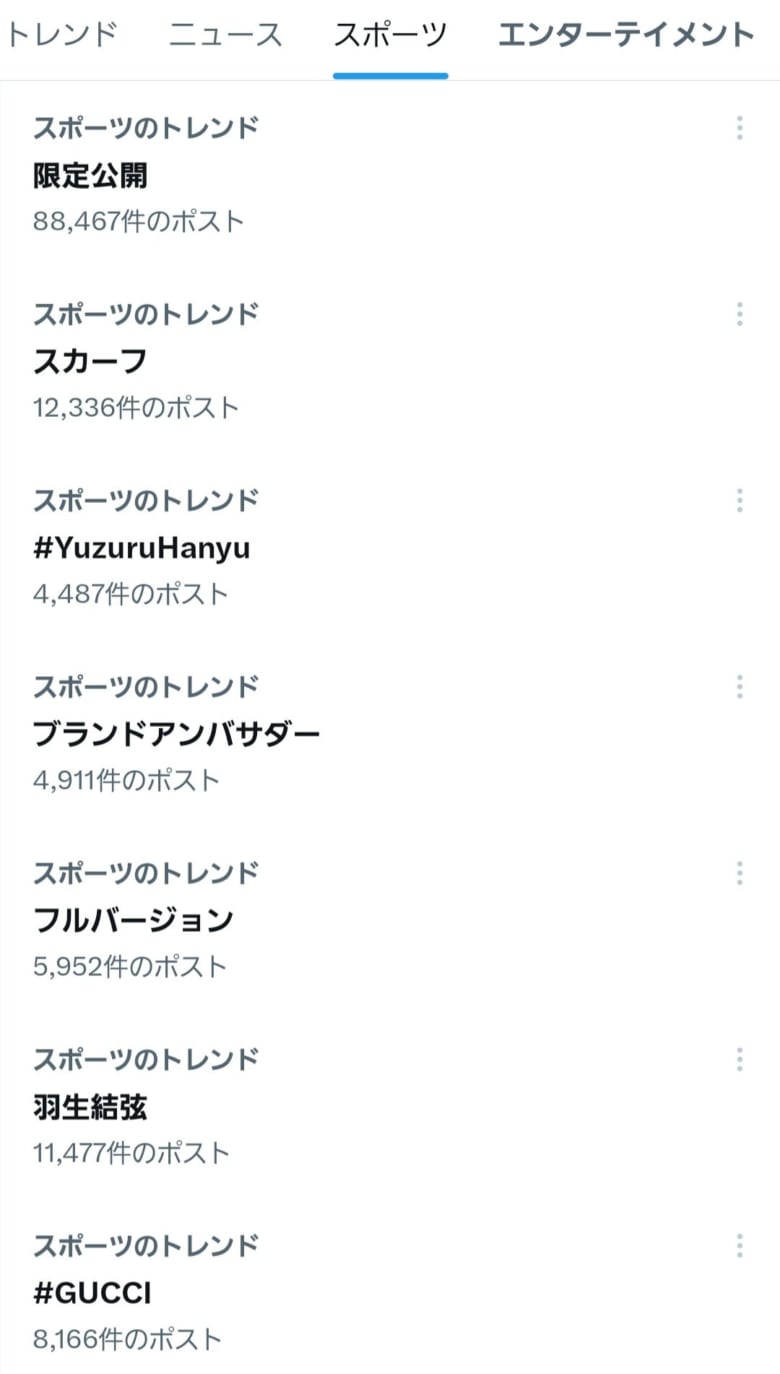The width and height of the screenshot is (780, 1374).
Task: Select the スポーツ tab
Action: 390,36
